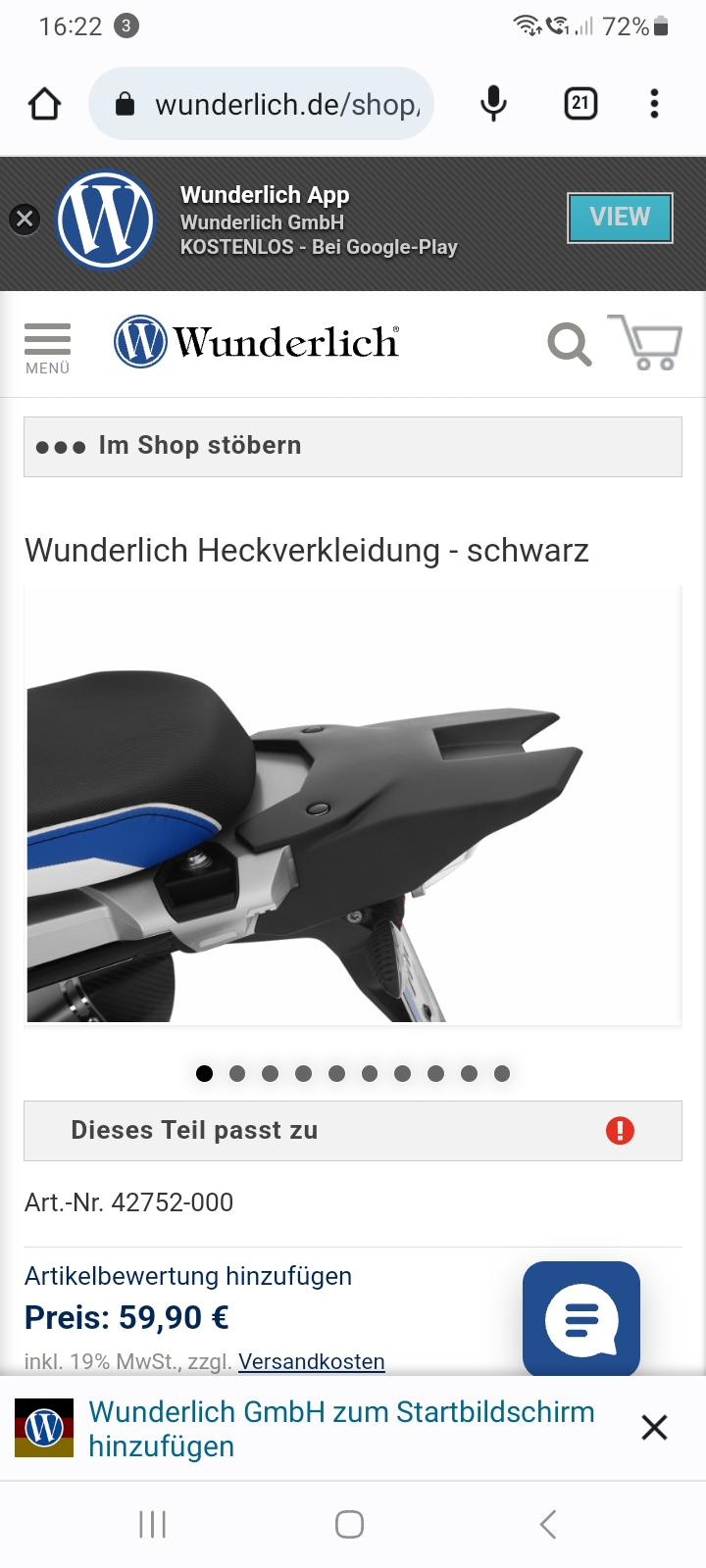Open the shopping cart
The height and width of the screenshot is (1568, 706).
pyautogui.click(x=645, y=343)
